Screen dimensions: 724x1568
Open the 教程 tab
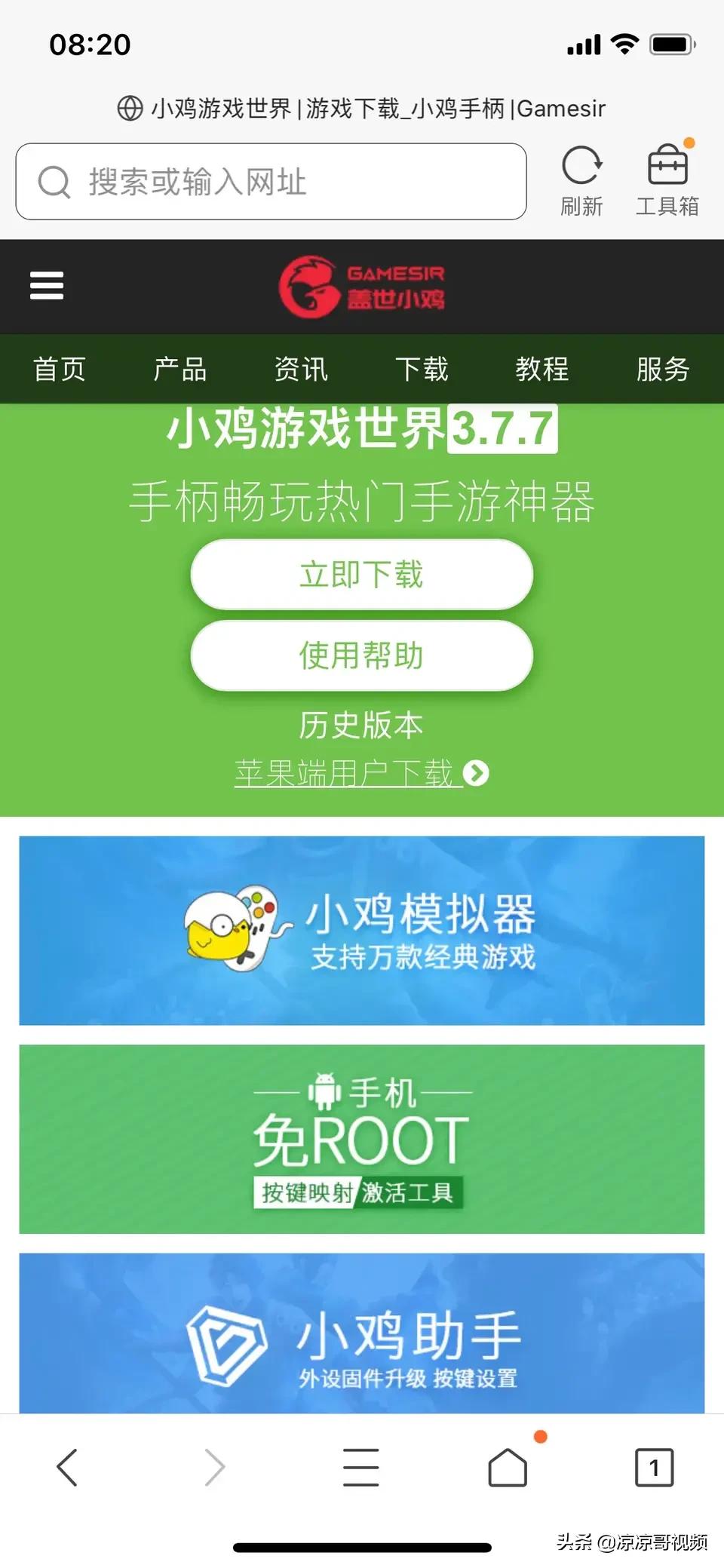tap(542, 370)
